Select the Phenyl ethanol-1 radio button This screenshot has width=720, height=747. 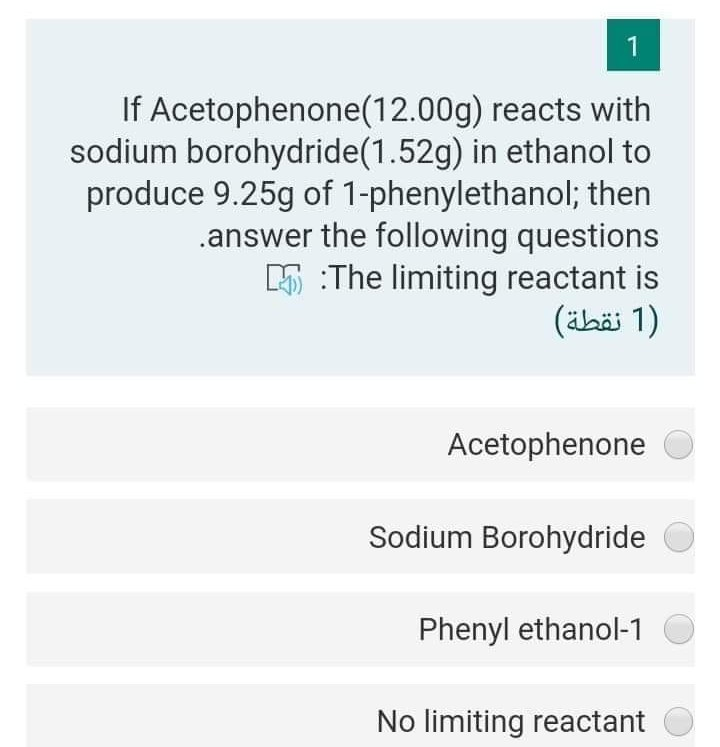[678, 629]
